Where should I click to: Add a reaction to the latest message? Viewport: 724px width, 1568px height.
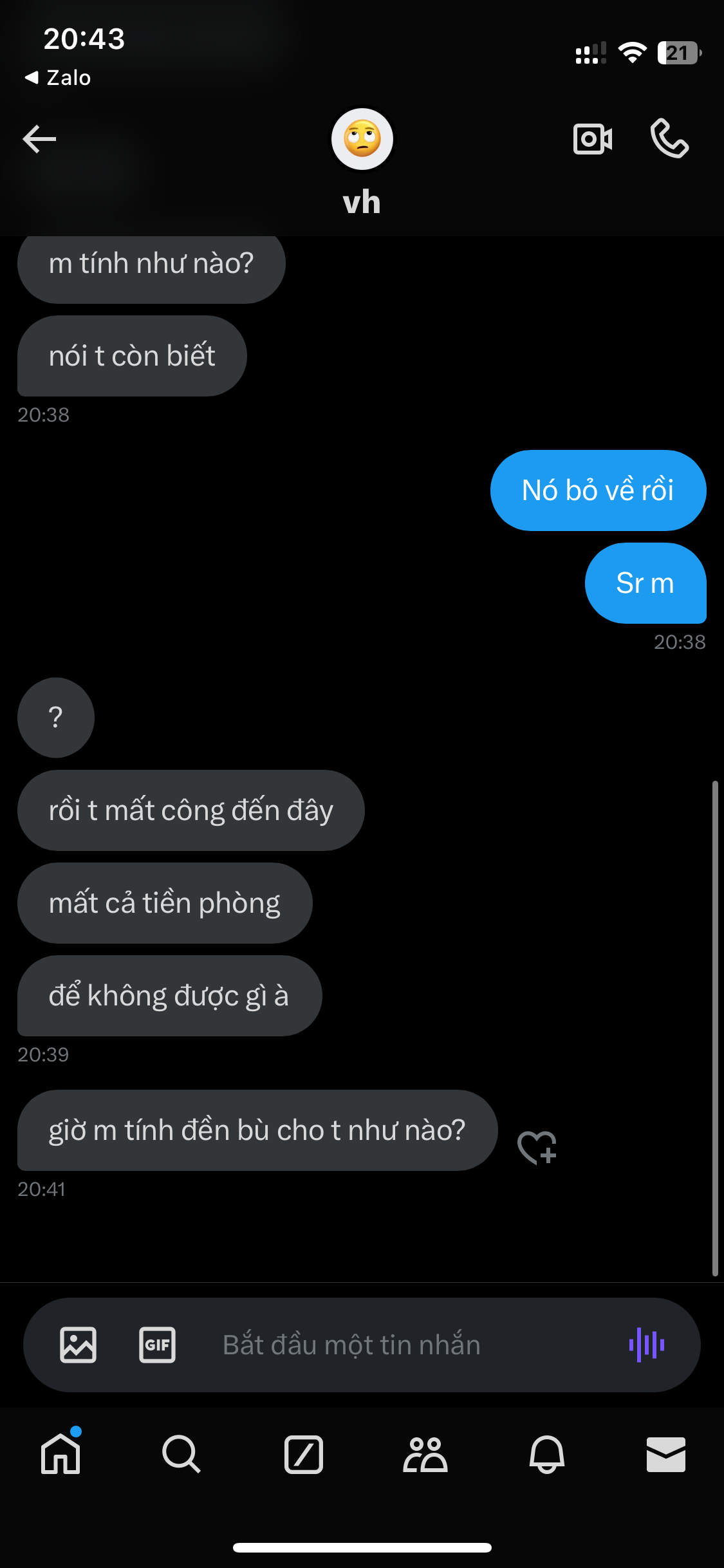(537, 1147)
